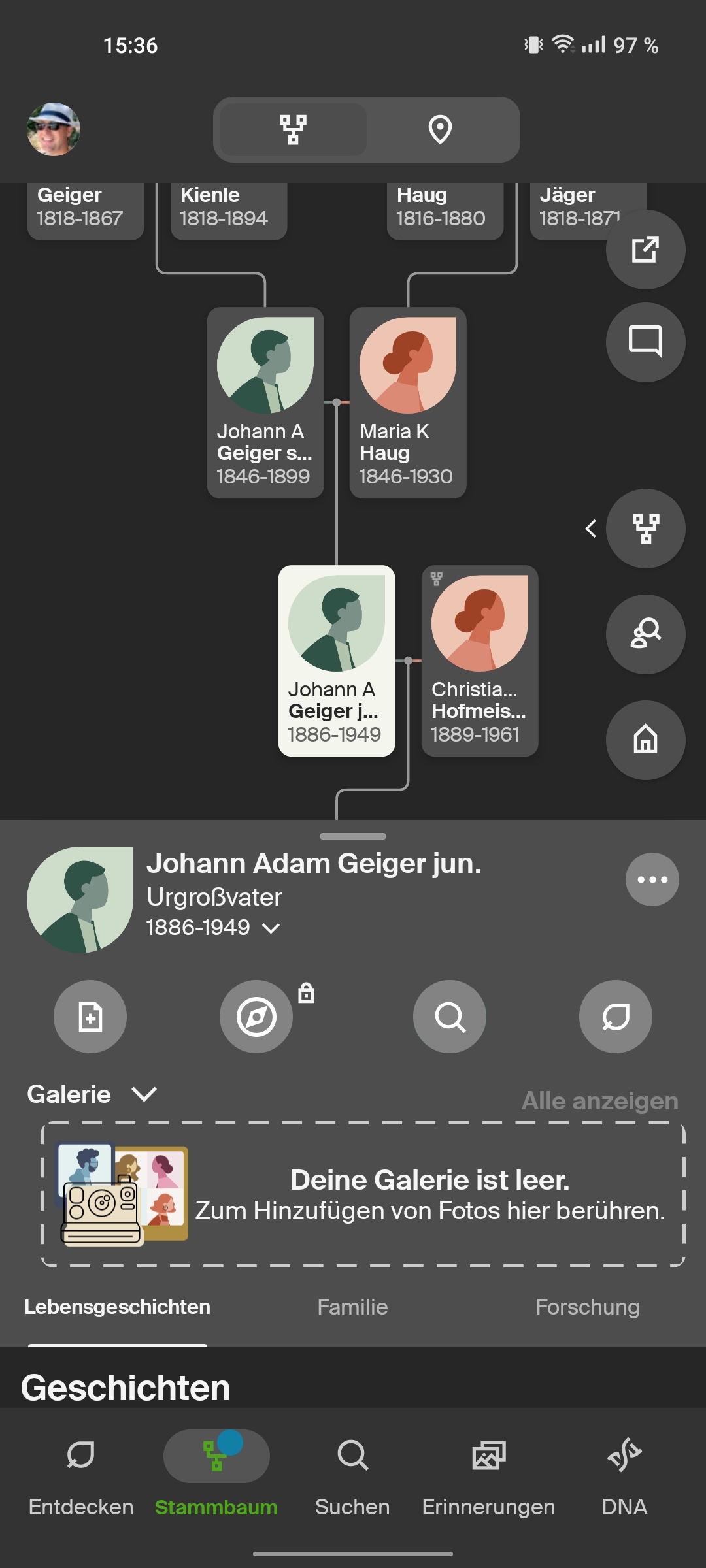706x1568 pixels.
Task: Add a new record document
Action: point(90,1017)
